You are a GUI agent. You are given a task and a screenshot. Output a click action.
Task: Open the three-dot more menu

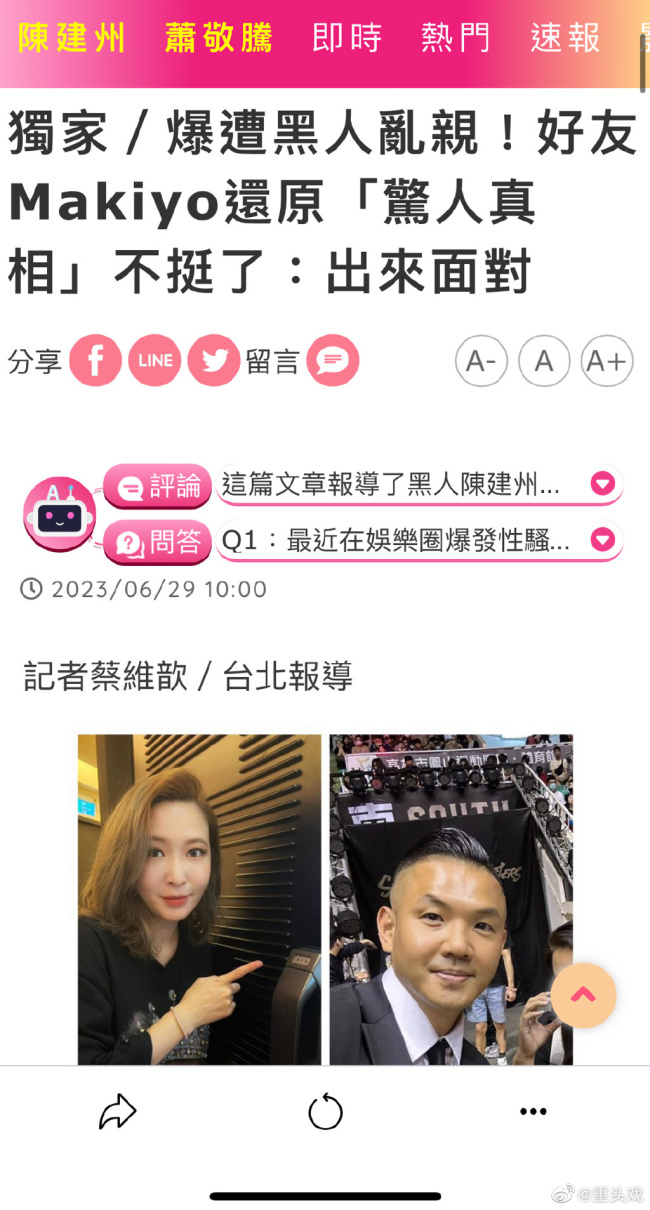[x=533, y=1111]
